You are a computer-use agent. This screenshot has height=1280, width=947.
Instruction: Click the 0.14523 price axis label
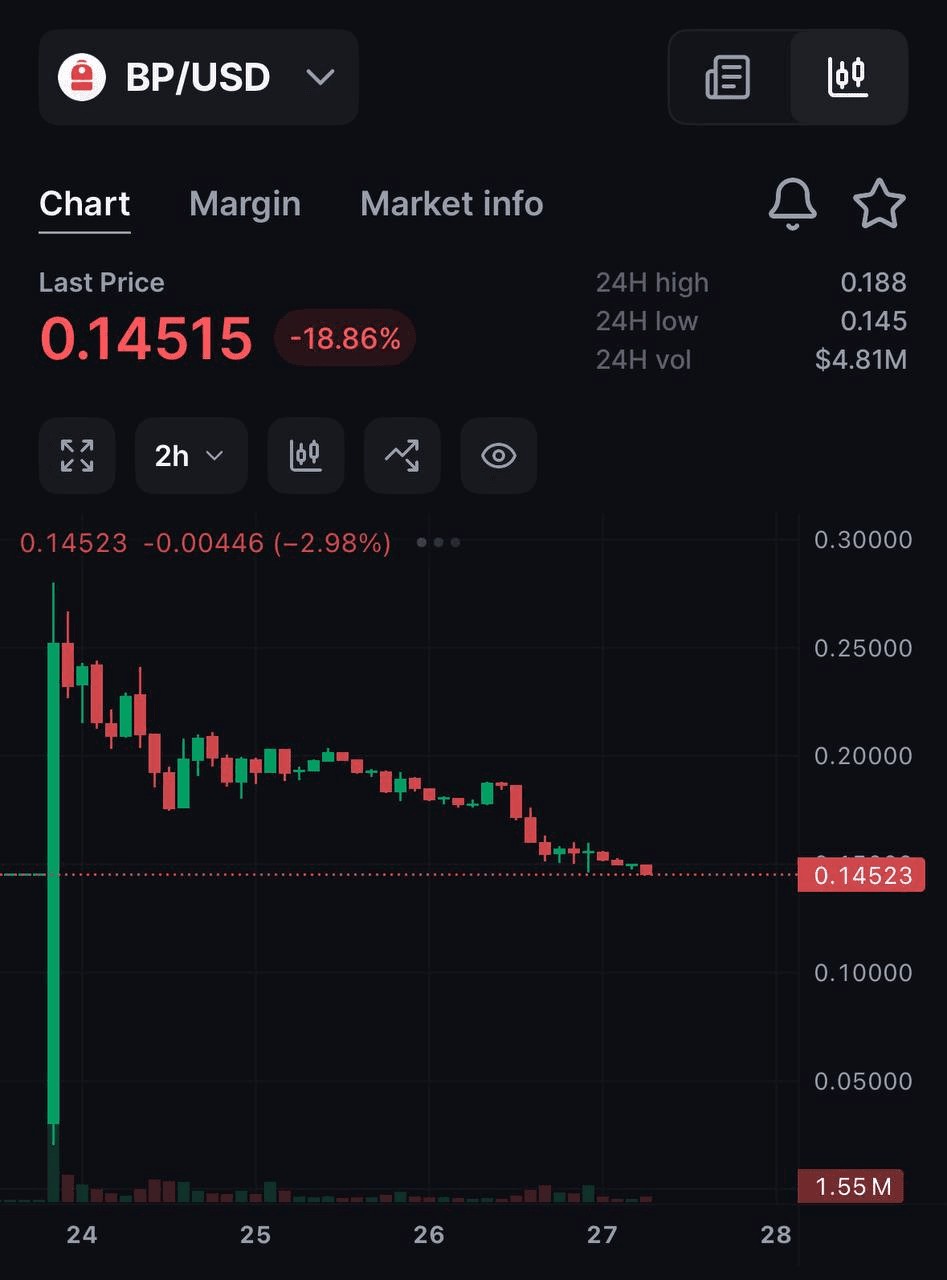[861, 875]
